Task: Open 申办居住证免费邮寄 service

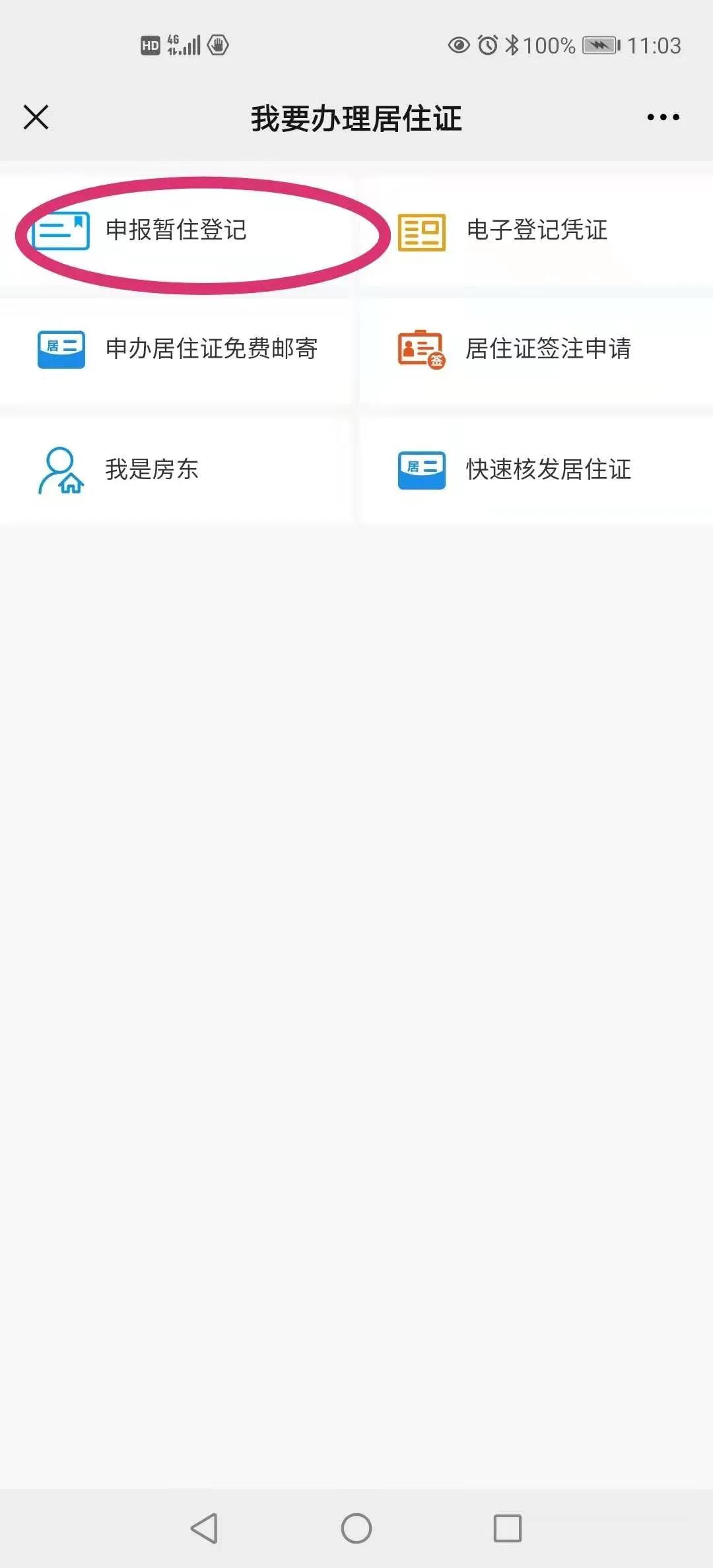Action: (x=213, y=351)
